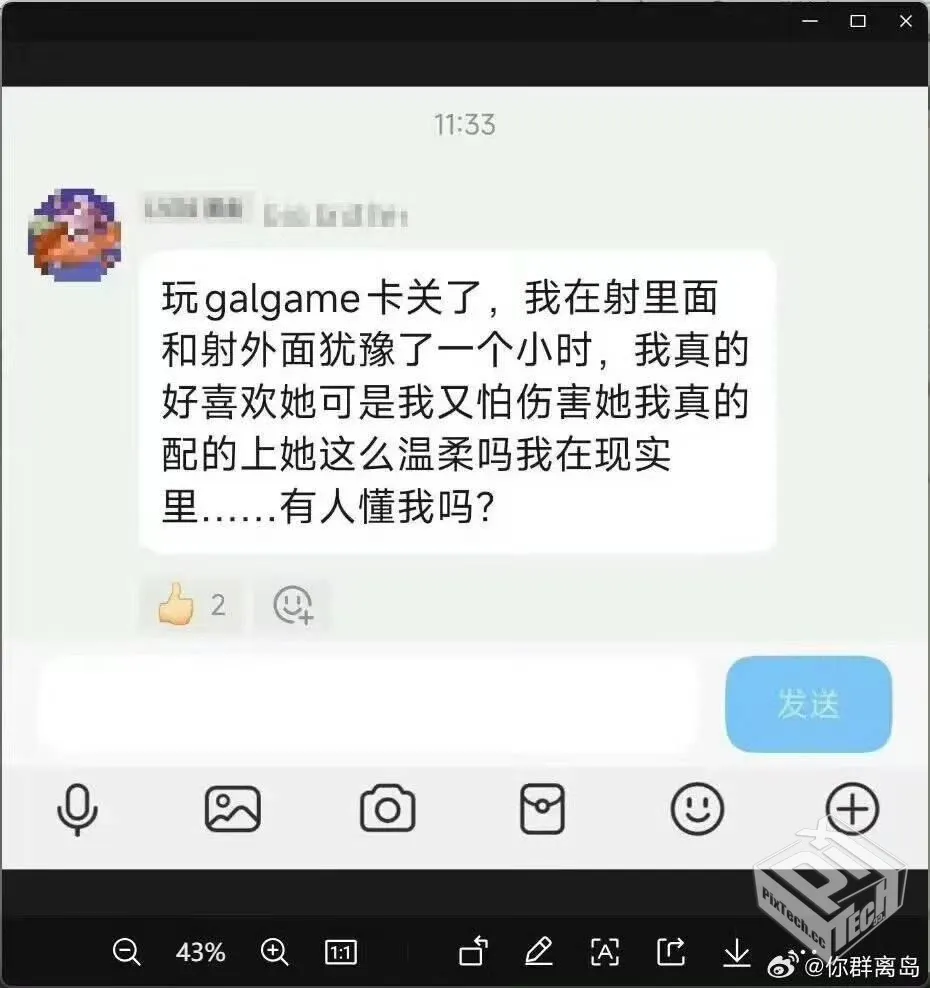Edit the image with the pencil tool
Viewport: 930px width, 988px height.
tap(539, 952)
